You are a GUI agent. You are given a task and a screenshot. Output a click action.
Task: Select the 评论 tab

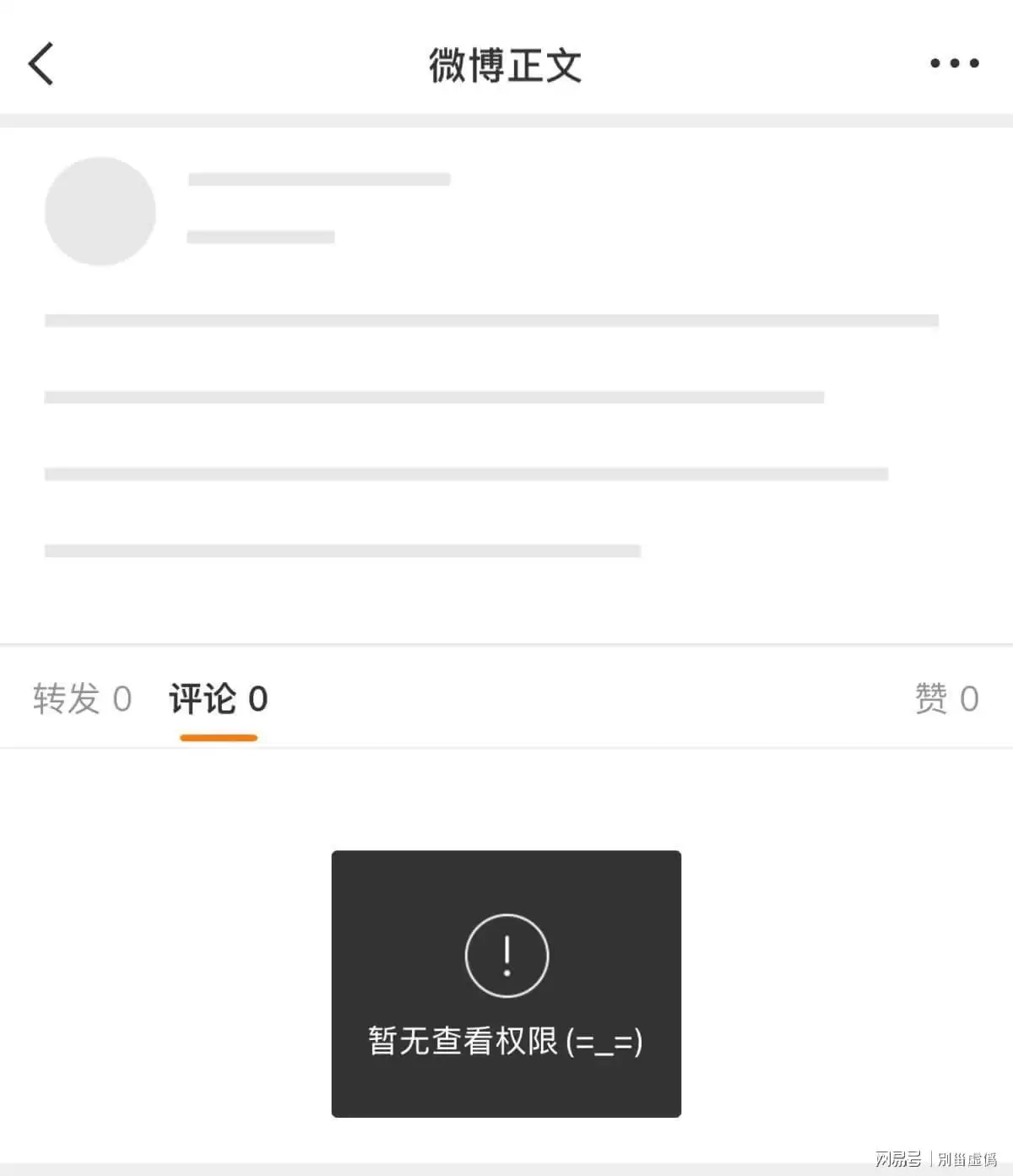point(218,699)
